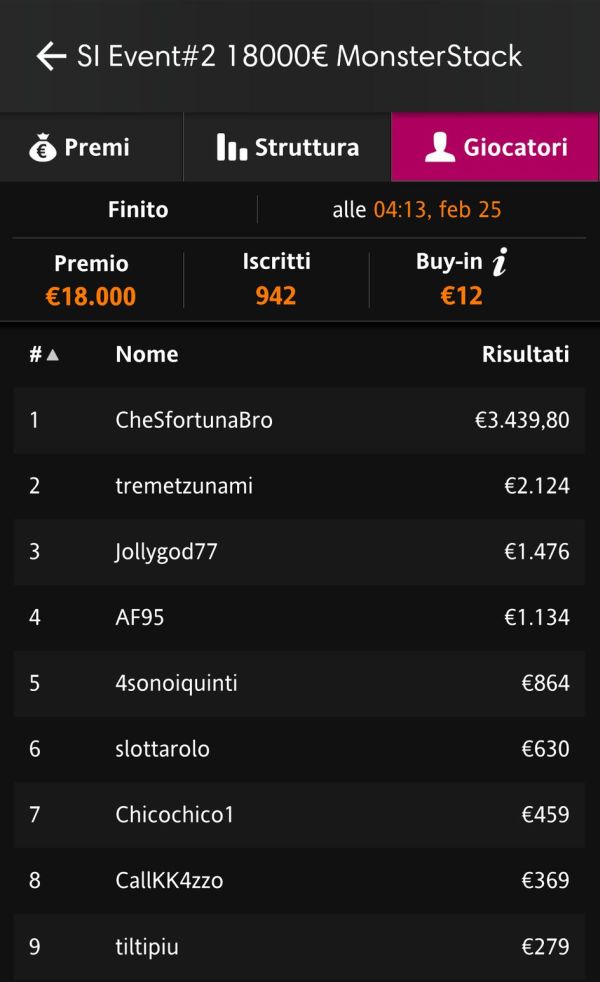Select player tiltipiu
Viewport: 600px width, 982px height.
[x=299, y=946]
